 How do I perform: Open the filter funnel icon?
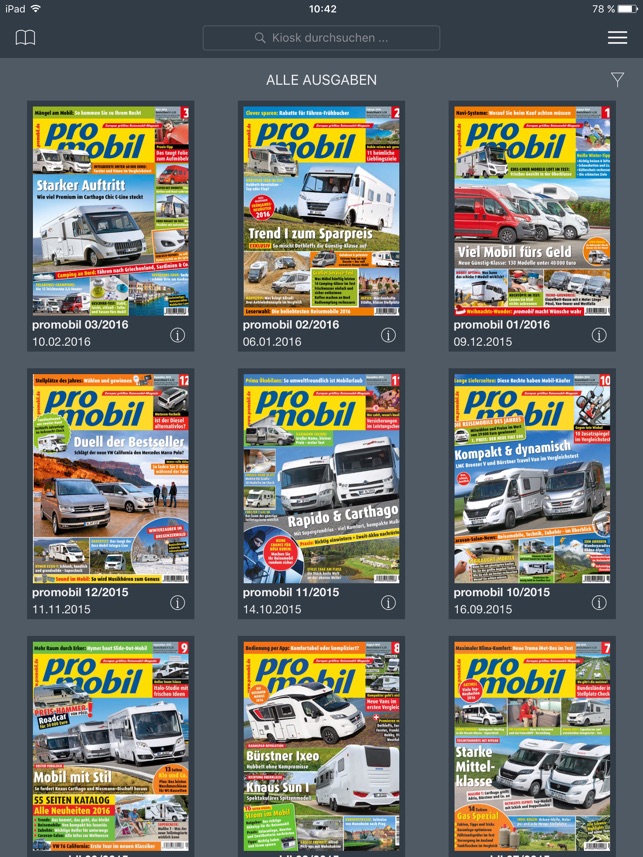[617, 79]
